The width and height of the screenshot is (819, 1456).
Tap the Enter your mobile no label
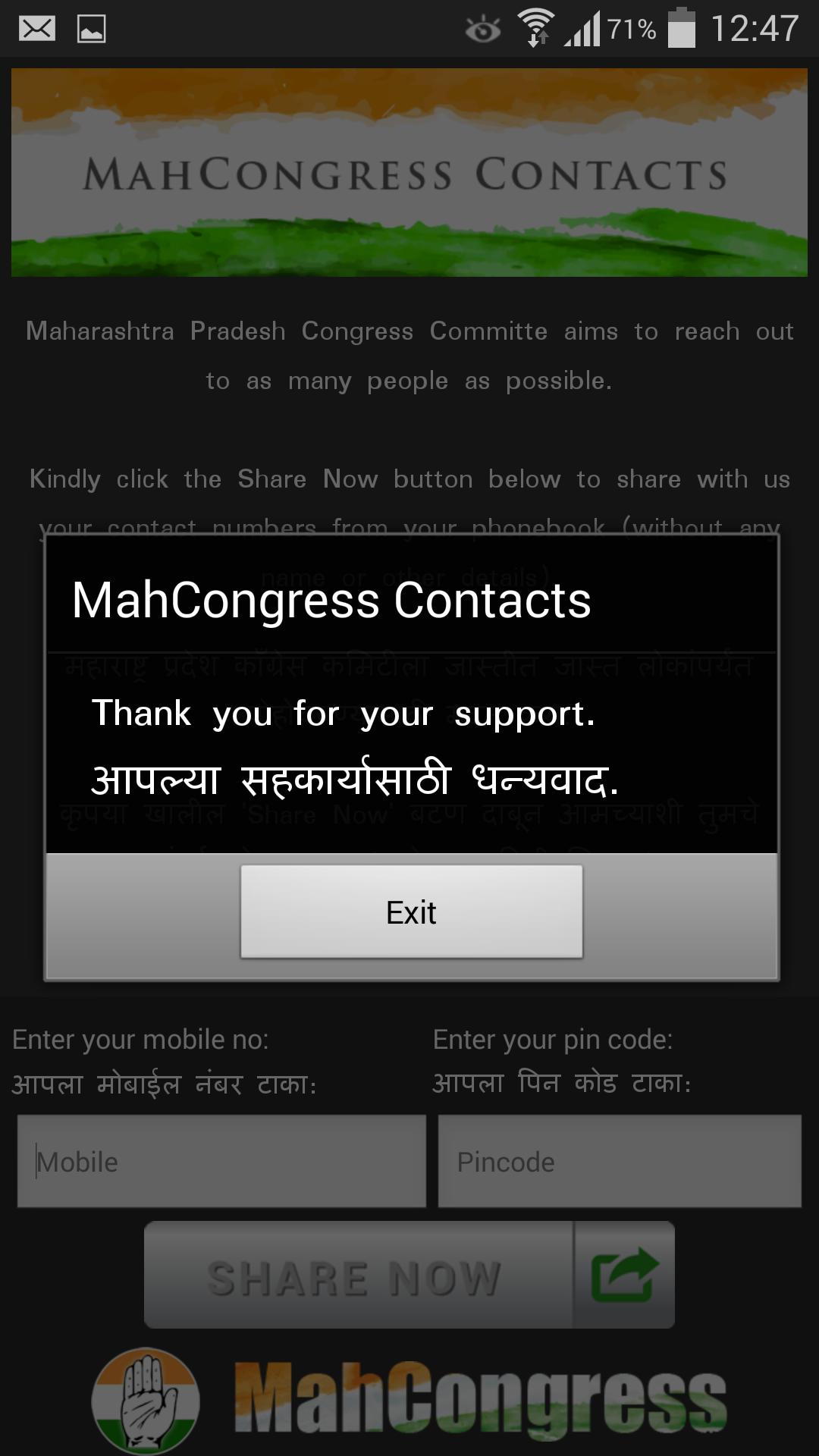142,1040
